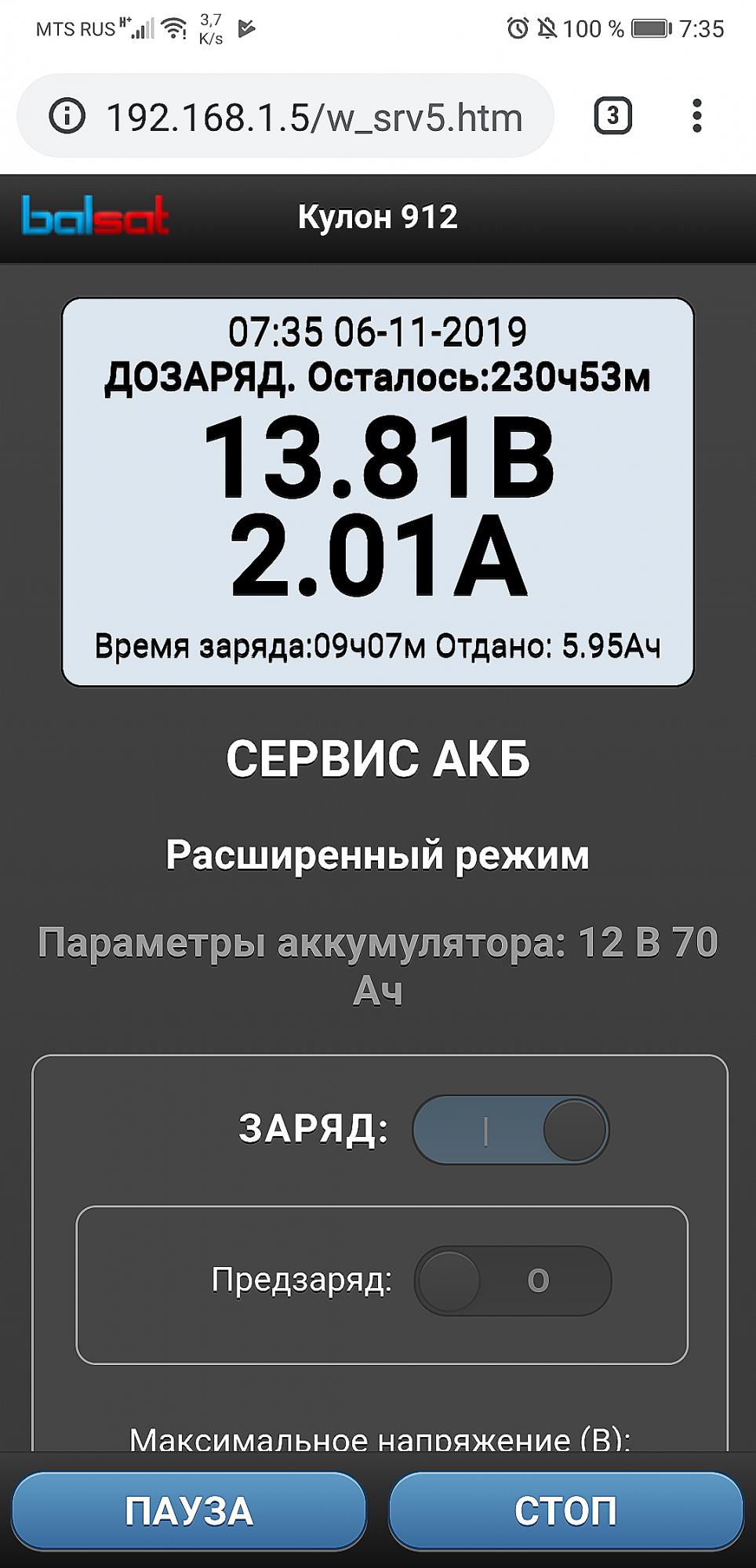Open the browser tab switcher
This screenshot has height=1568, width=756.
tap(612, 116)
